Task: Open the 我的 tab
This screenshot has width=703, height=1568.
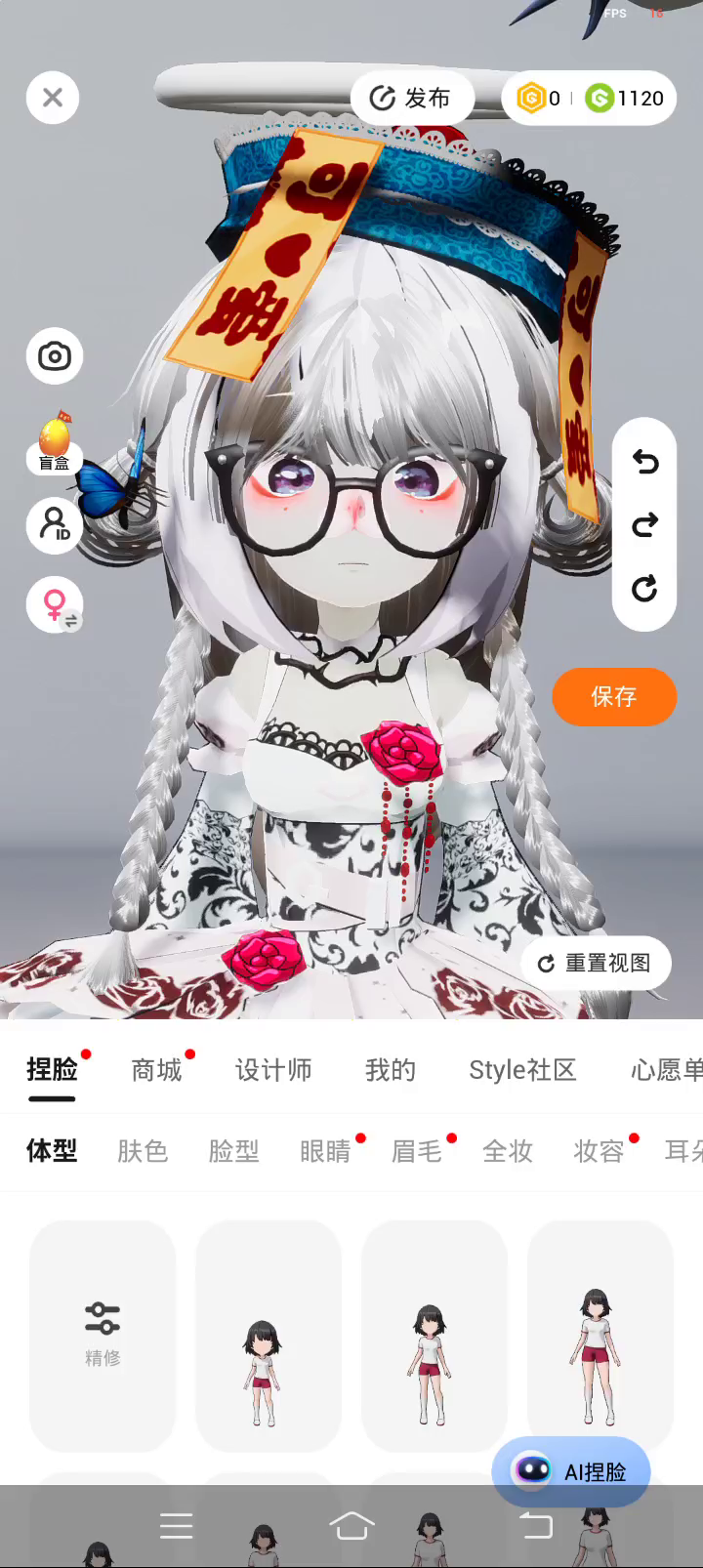Action: coord(391,1070)
